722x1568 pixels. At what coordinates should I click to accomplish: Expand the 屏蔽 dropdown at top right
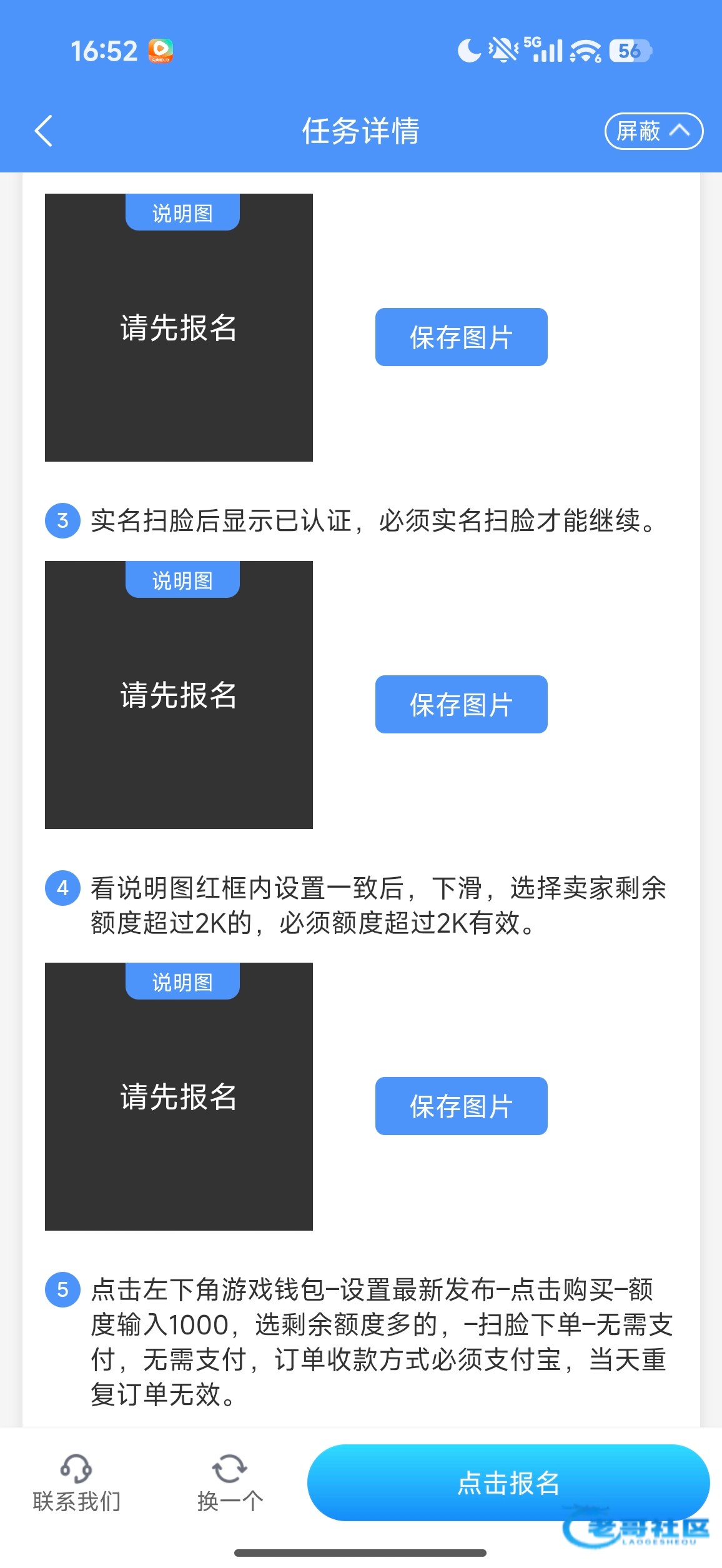coord(653,131)
